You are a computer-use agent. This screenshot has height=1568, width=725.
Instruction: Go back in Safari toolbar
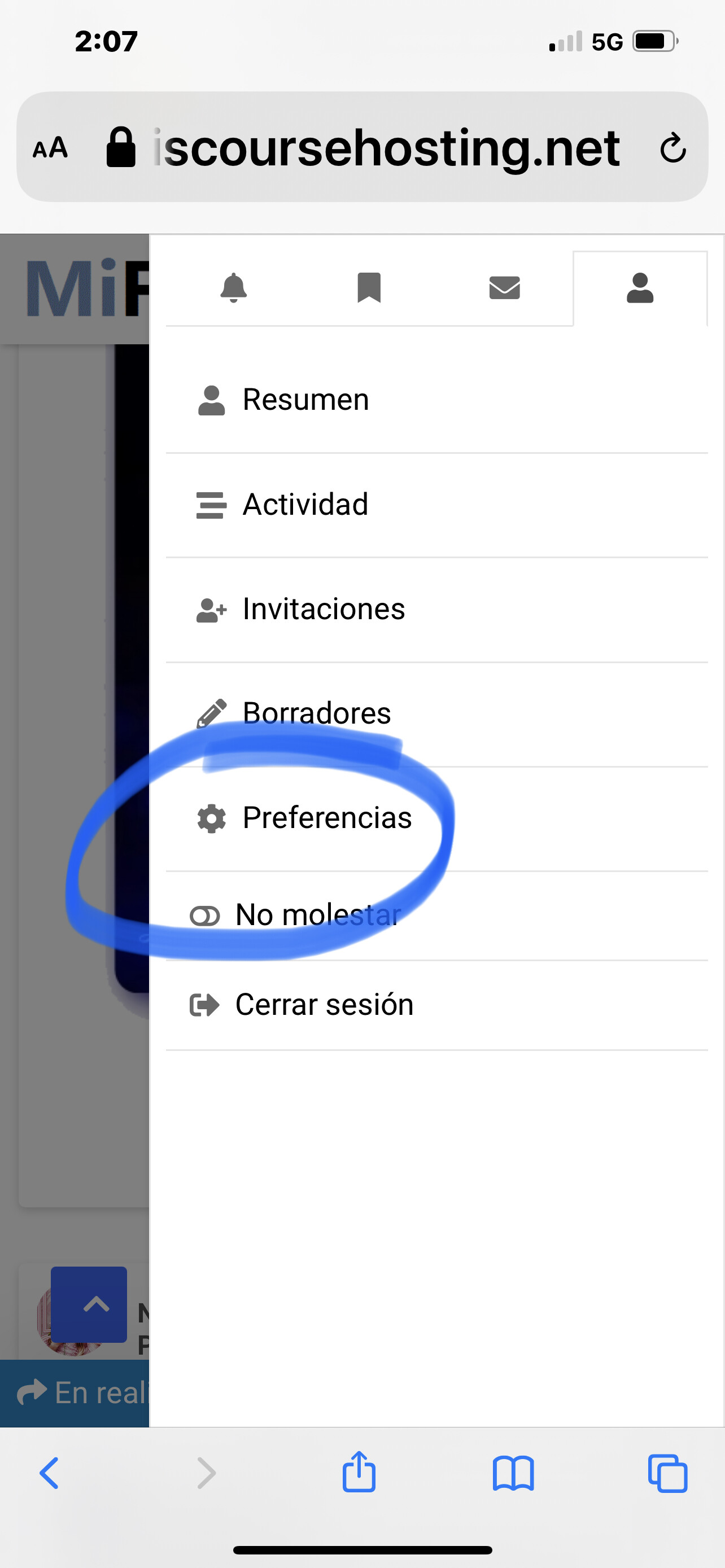pyautogui.click(x=49, y=1474)
